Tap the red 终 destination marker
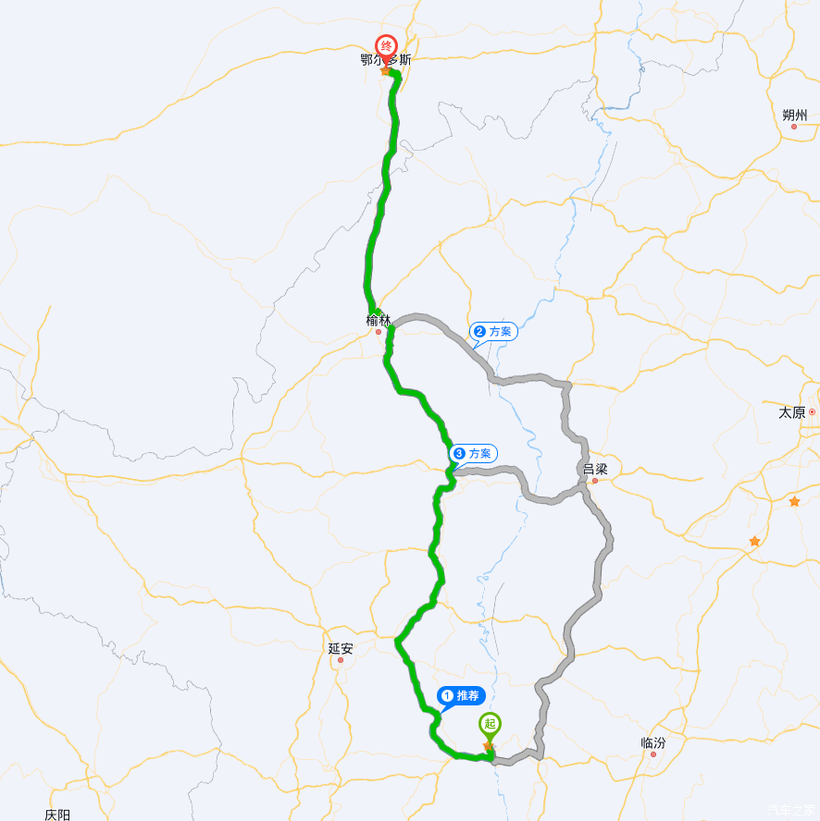 [386, 47]
